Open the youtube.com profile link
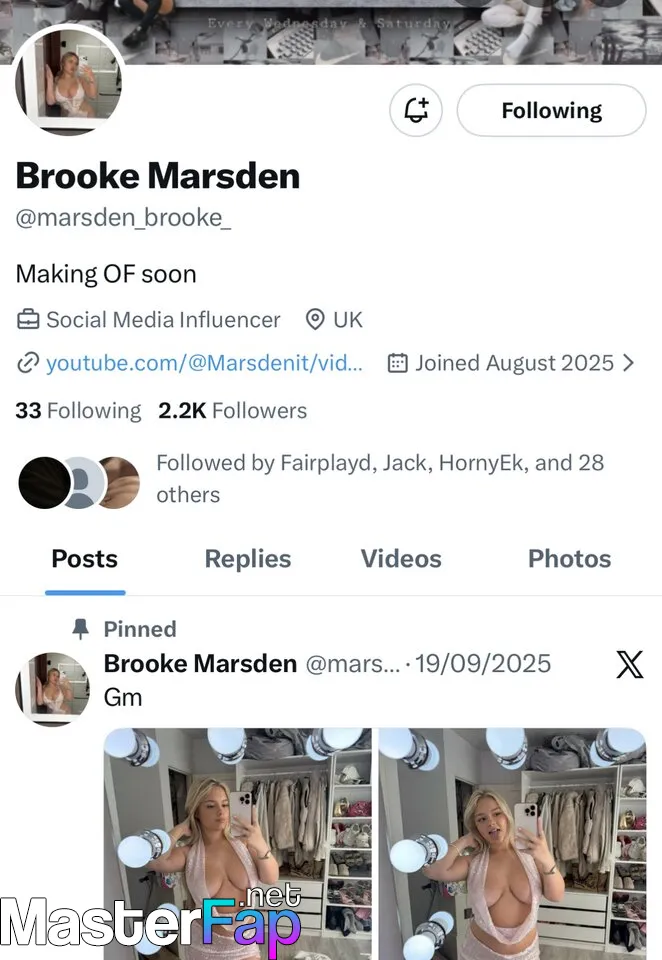The image size is (662, 960). click(x=204, y=363)
